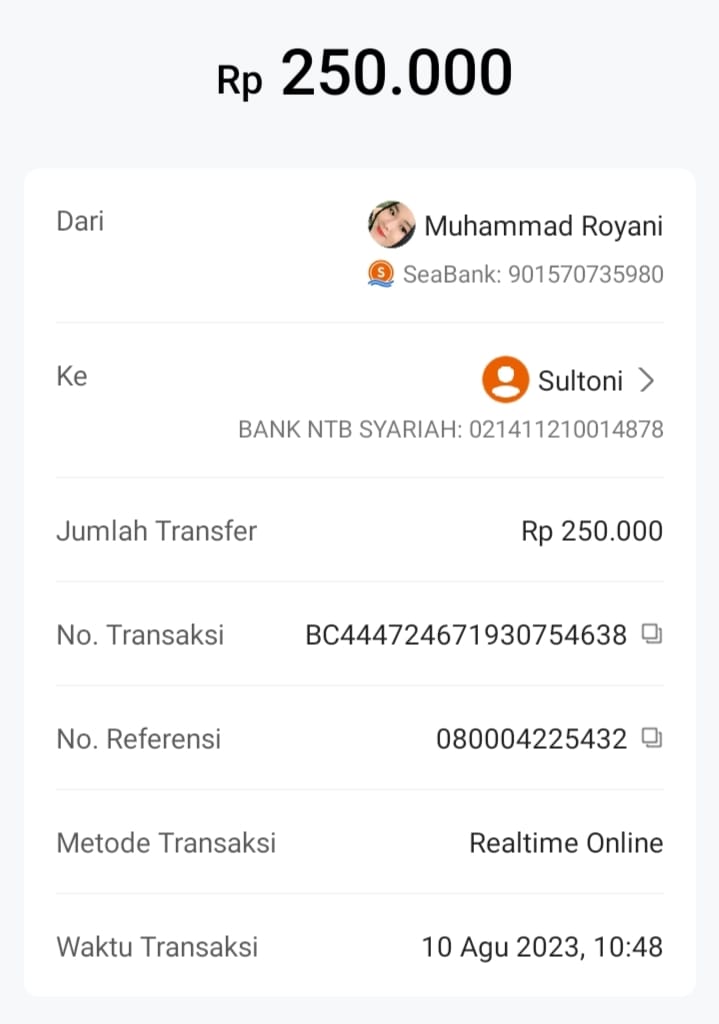
Task: Open recipient Sultoni's details
Action: [x=646, y=381]
